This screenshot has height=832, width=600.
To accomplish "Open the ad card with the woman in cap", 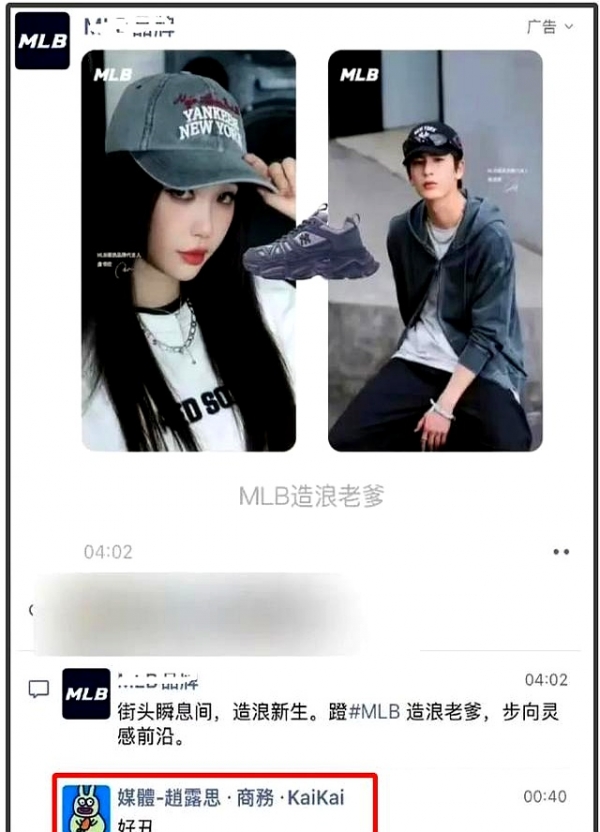I will coord(188,250).
